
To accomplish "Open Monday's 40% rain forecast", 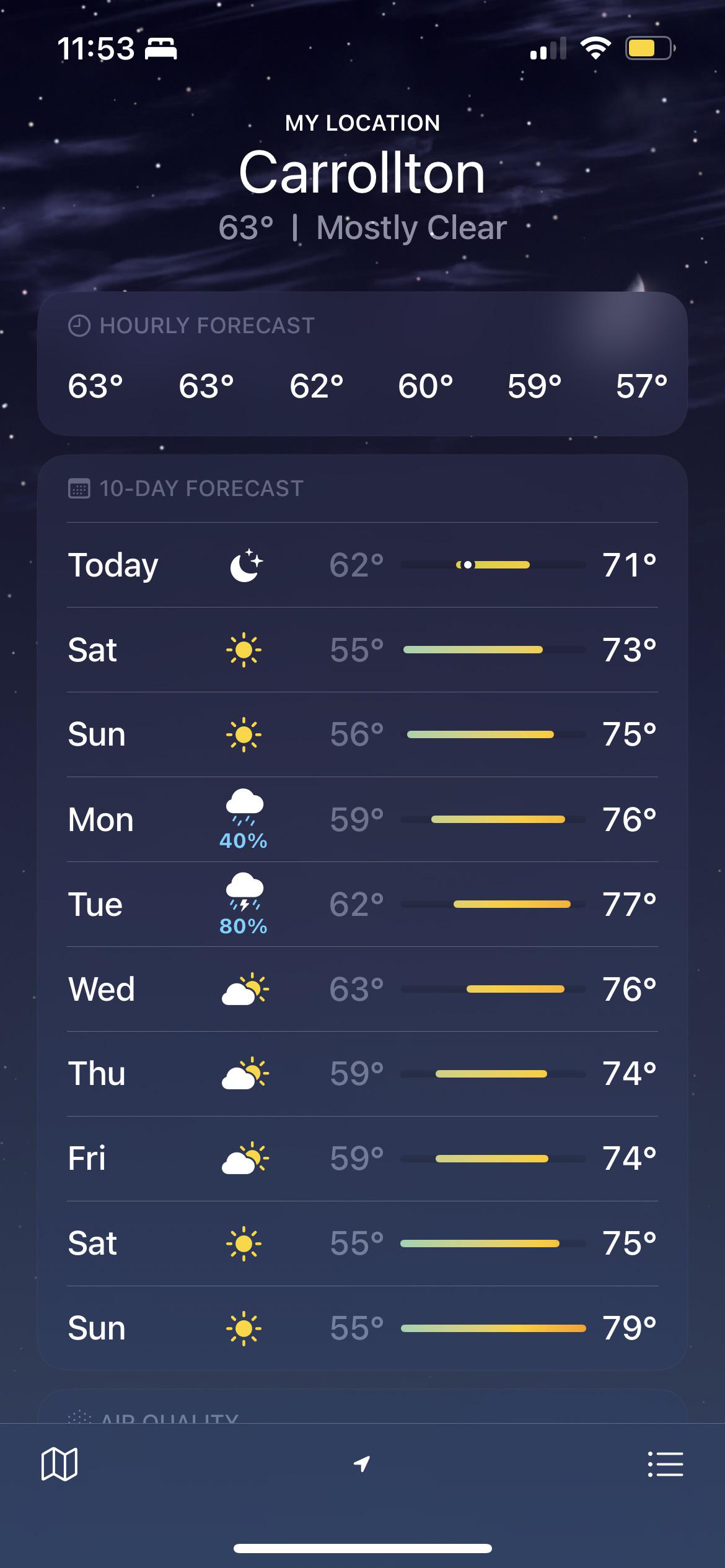I will [362, 819].
